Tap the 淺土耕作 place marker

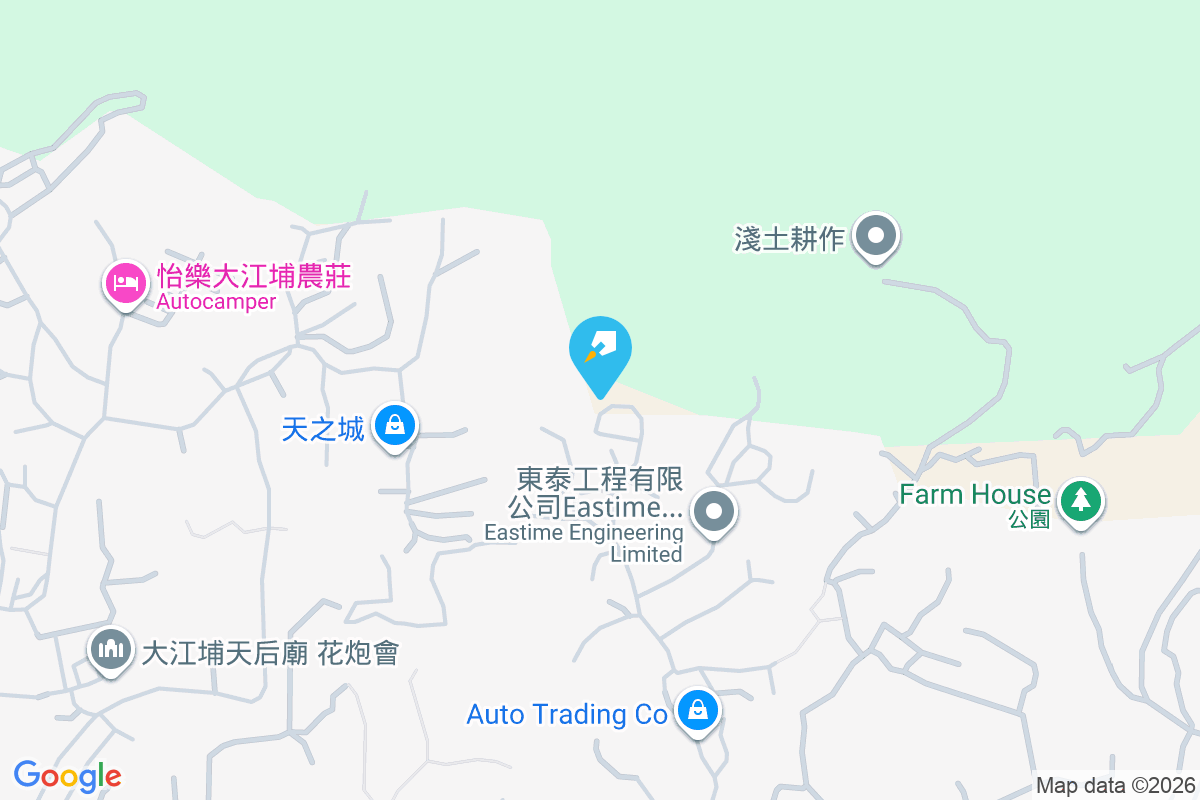877,237
